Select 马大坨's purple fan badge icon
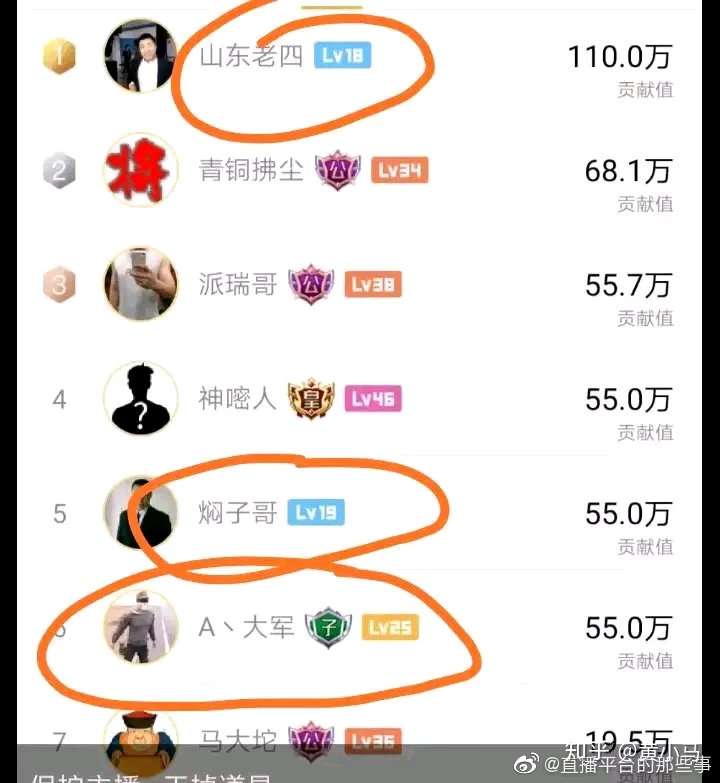This screenshot has height=783, width=720. pyautogui.click(x=313, y=740)
